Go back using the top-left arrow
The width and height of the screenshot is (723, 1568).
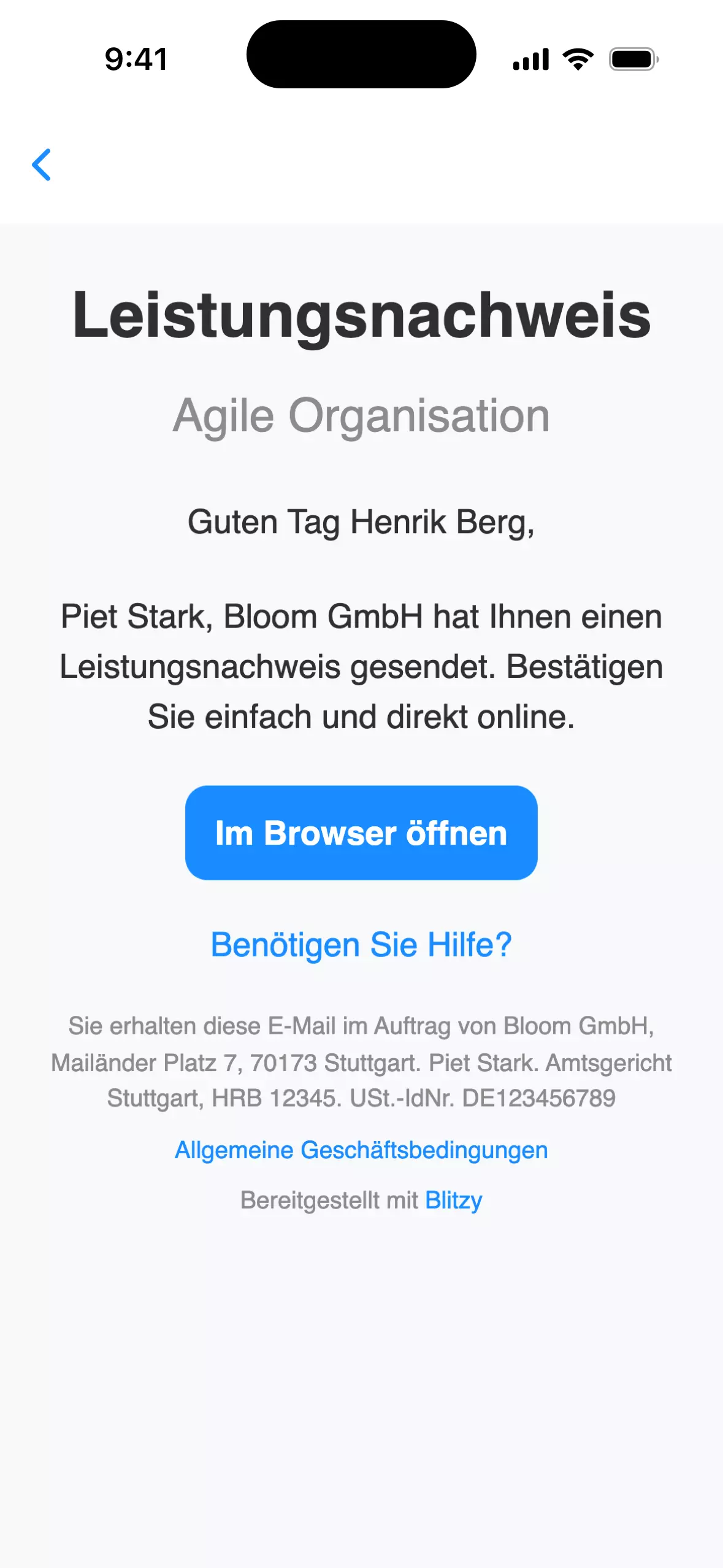tap(42, 165)
